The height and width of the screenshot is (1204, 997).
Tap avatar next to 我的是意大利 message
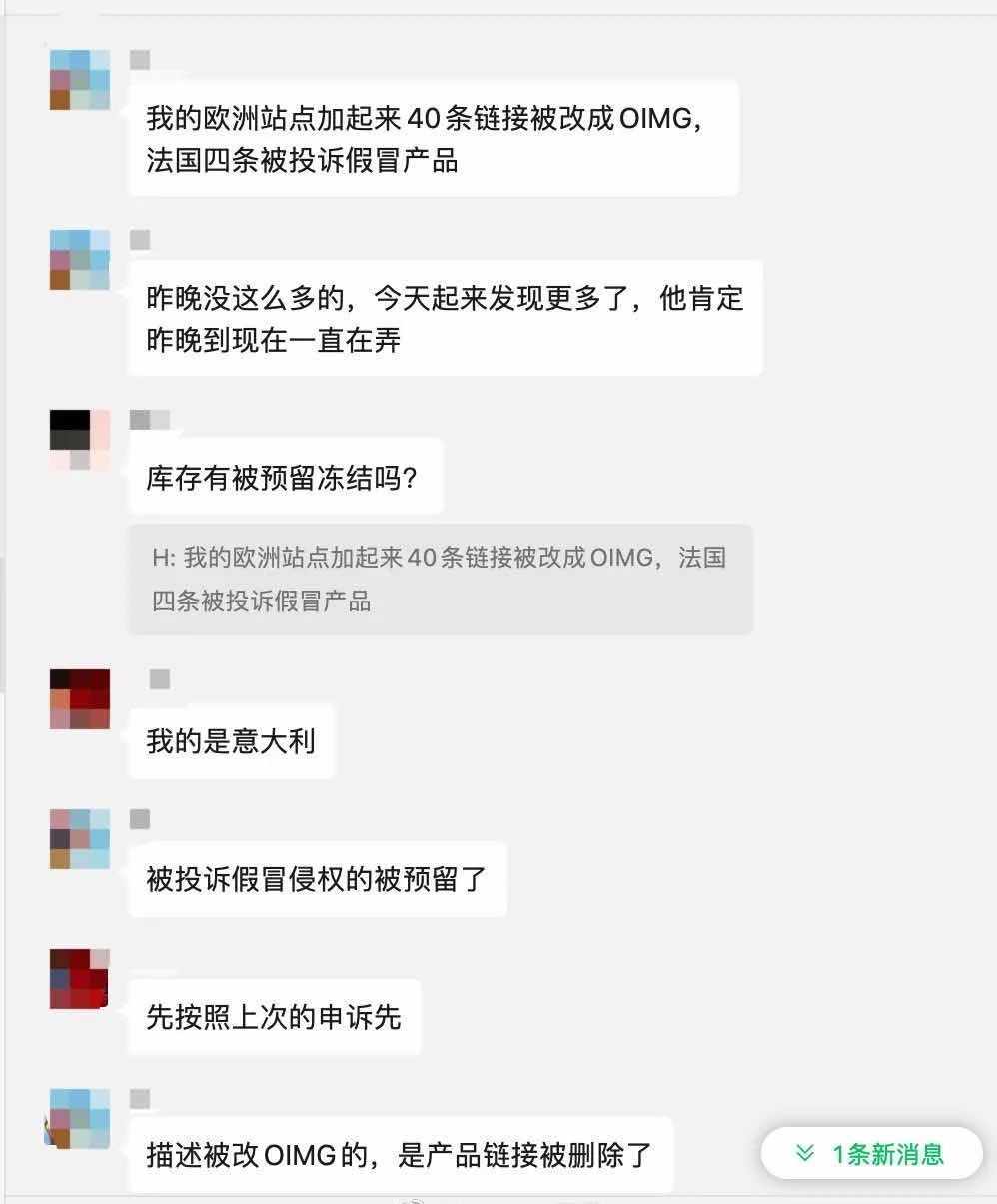(x=79, y=699)
